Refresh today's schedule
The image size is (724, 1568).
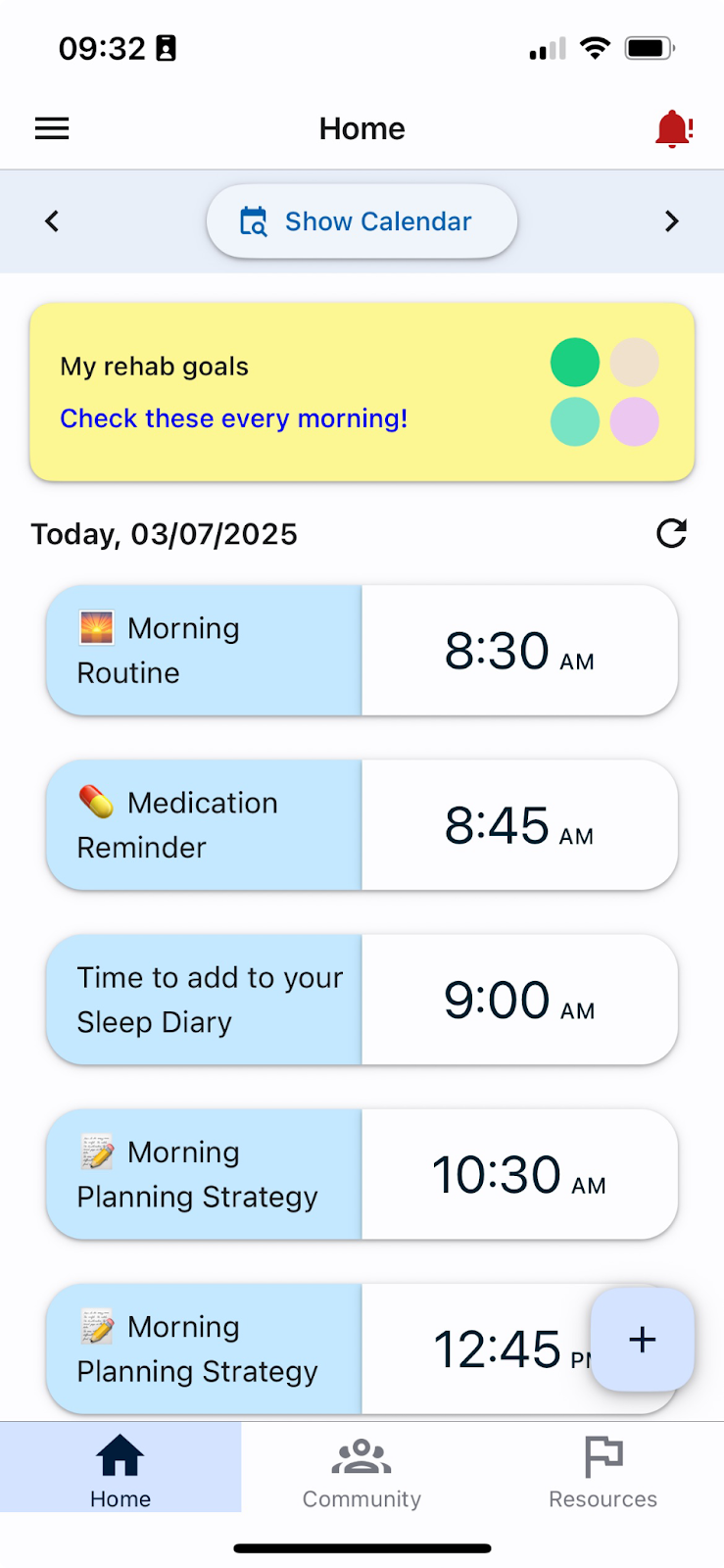pos(671,533)
